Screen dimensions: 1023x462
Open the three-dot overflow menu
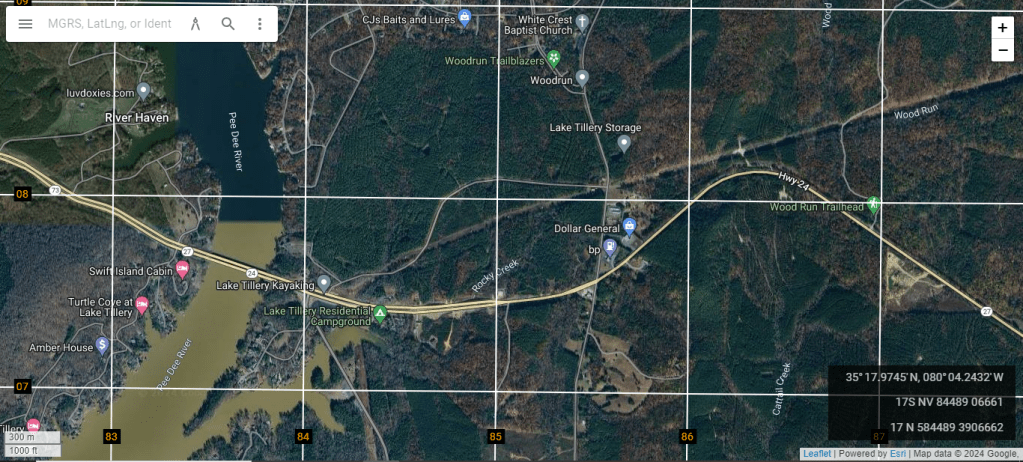(260, 23)
